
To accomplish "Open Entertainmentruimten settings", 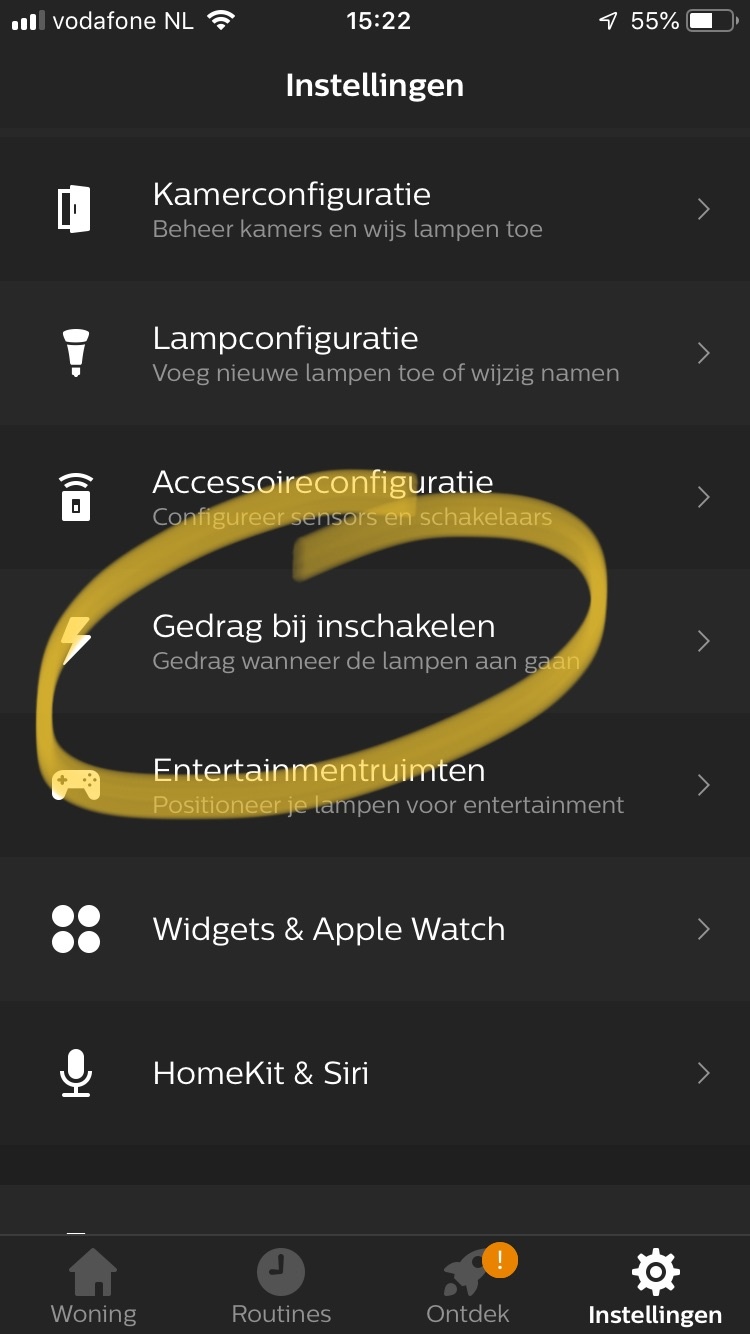I will tap(375, 785).
